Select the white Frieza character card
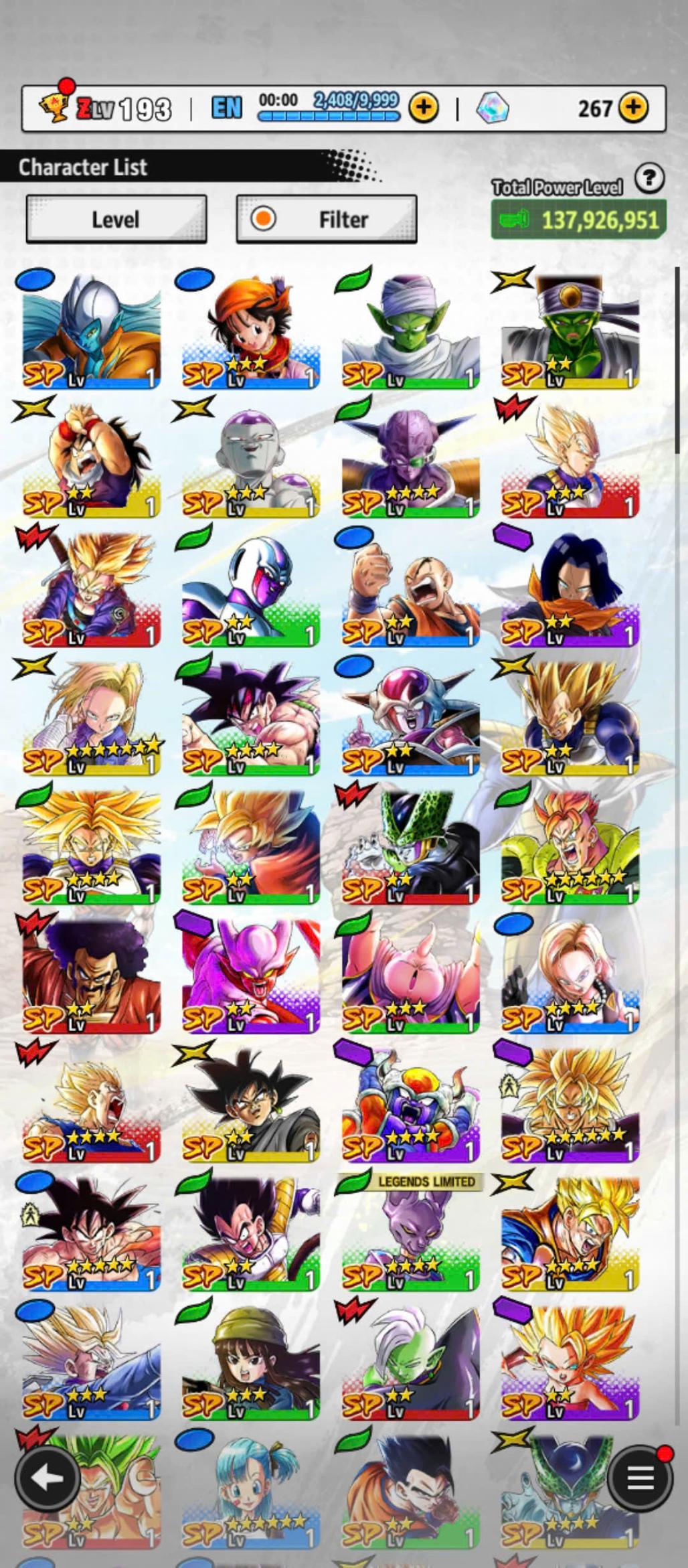The width and height of the screenshot is (688, 1568). (x=250, y=459)
